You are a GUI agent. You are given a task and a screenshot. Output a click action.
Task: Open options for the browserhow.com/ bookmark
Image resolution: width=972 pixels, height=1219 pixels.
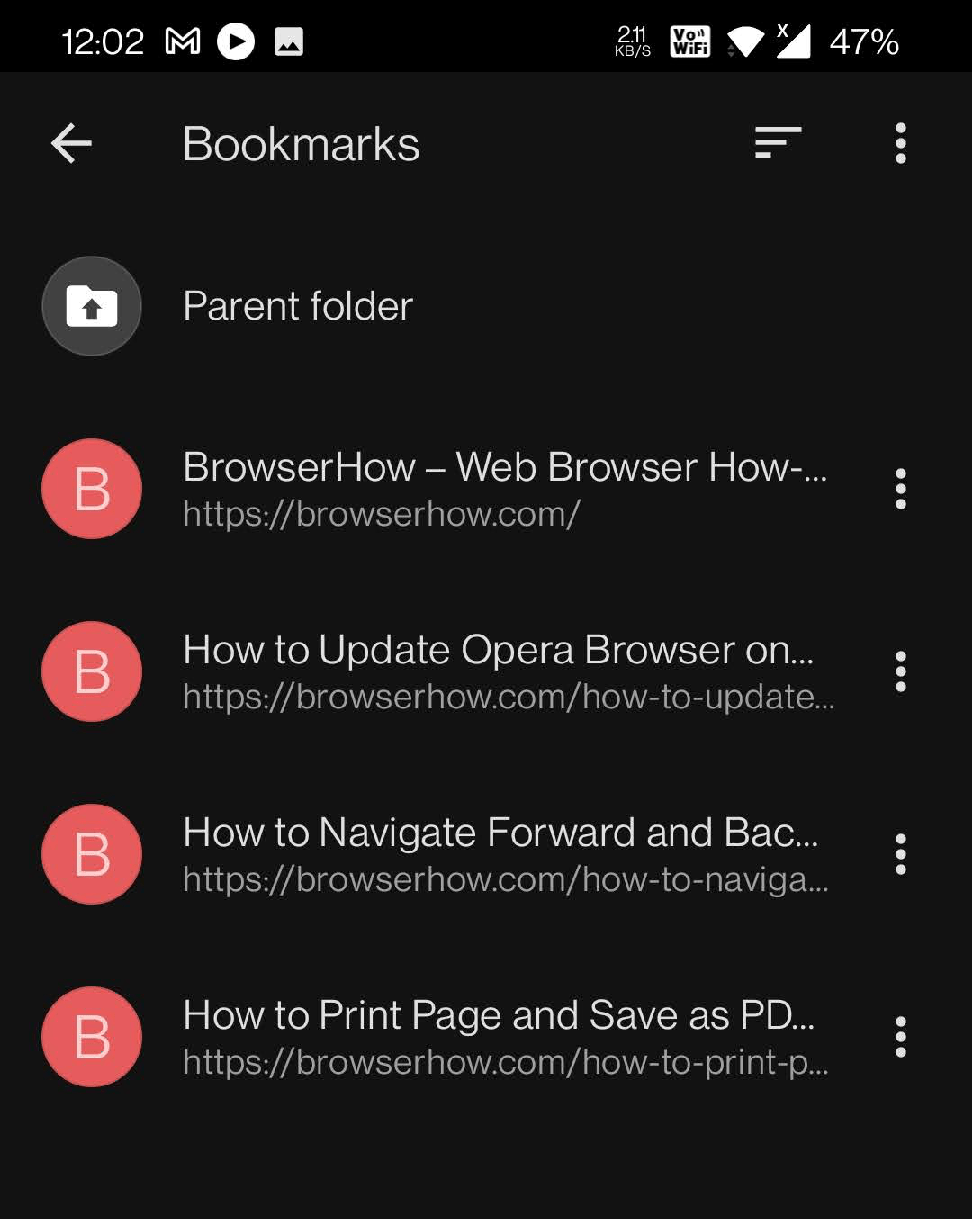point(900,489)
